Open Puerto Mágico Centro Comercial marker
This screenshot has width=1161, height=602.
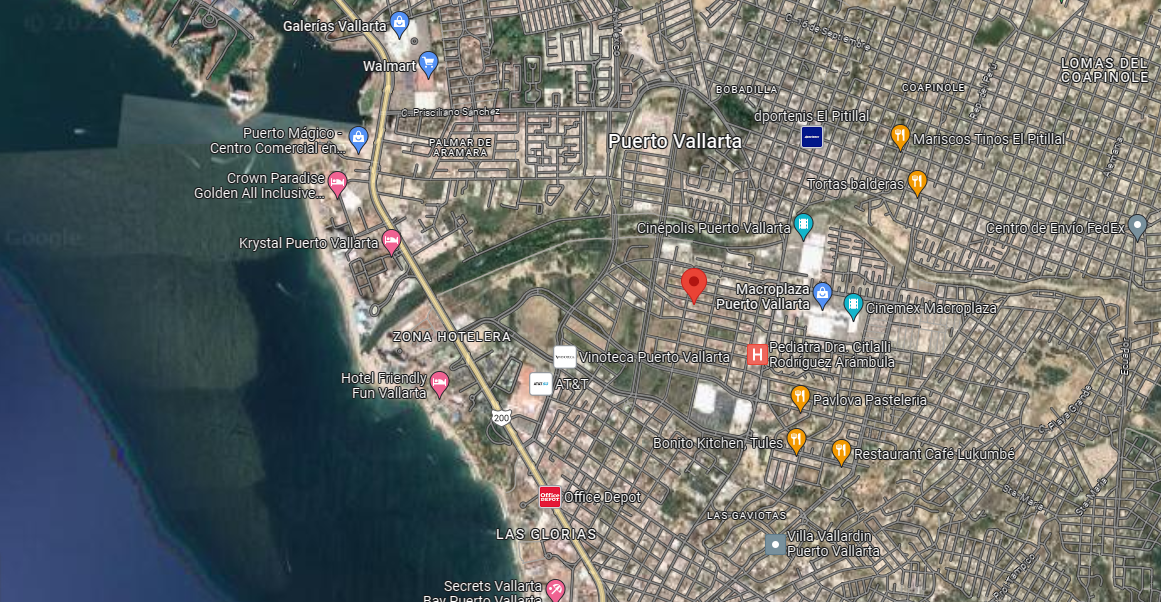(x=358, y=139)
